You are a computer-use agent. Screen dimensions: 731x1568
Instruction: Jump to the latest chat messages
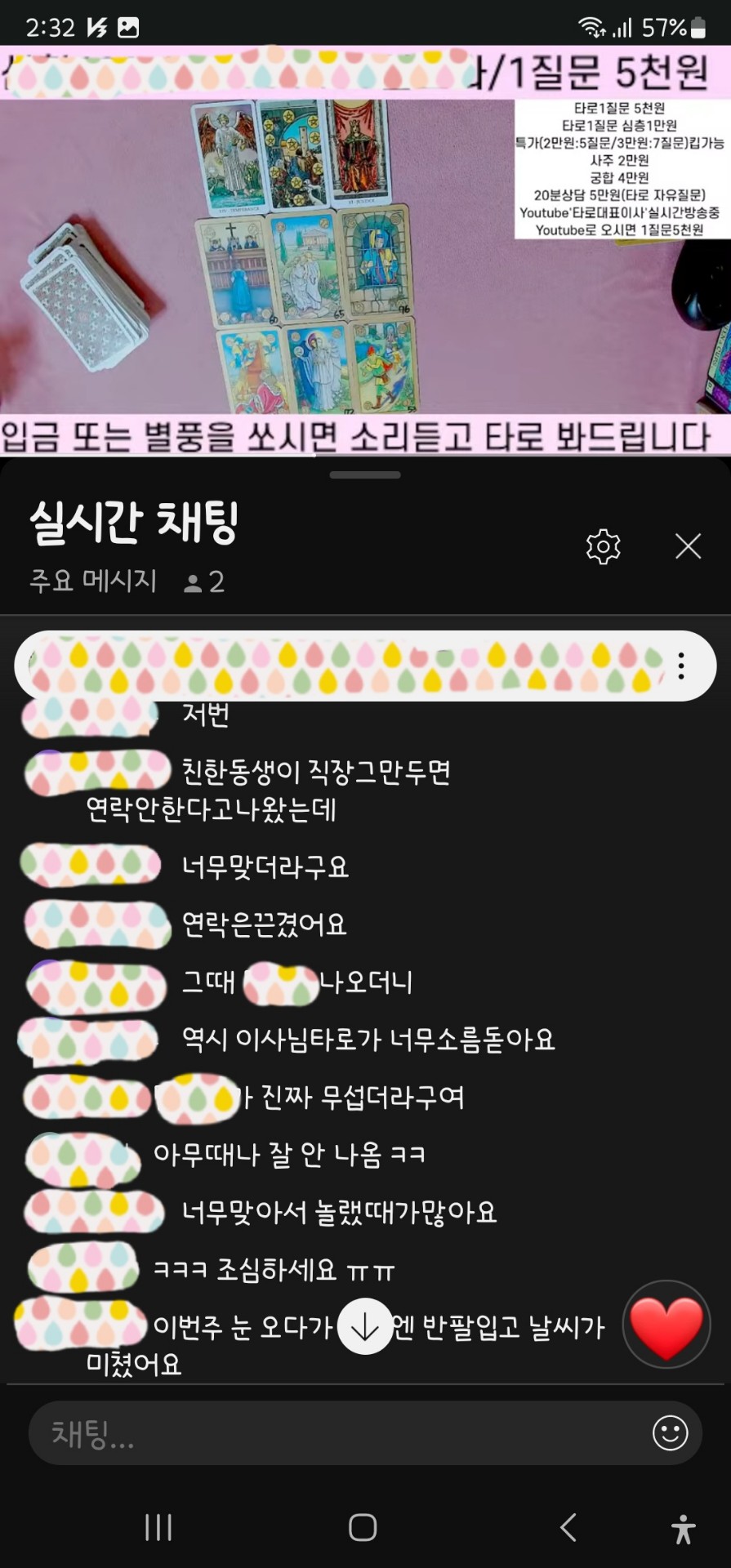[x=364, y=1326]
